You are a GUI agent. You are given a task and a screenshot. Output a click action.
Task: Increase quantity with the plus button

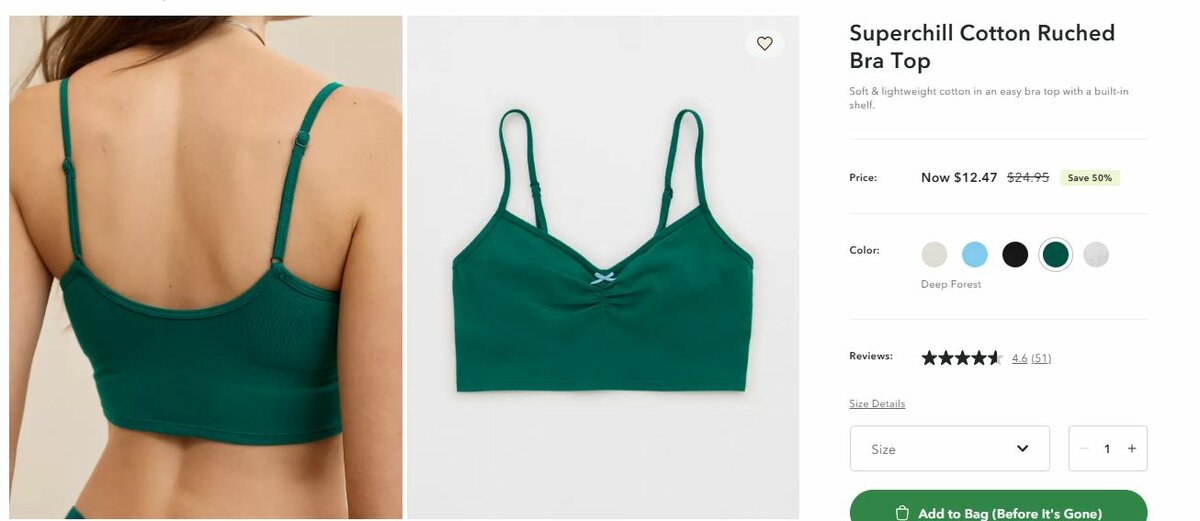click(x=1132, y=449)
